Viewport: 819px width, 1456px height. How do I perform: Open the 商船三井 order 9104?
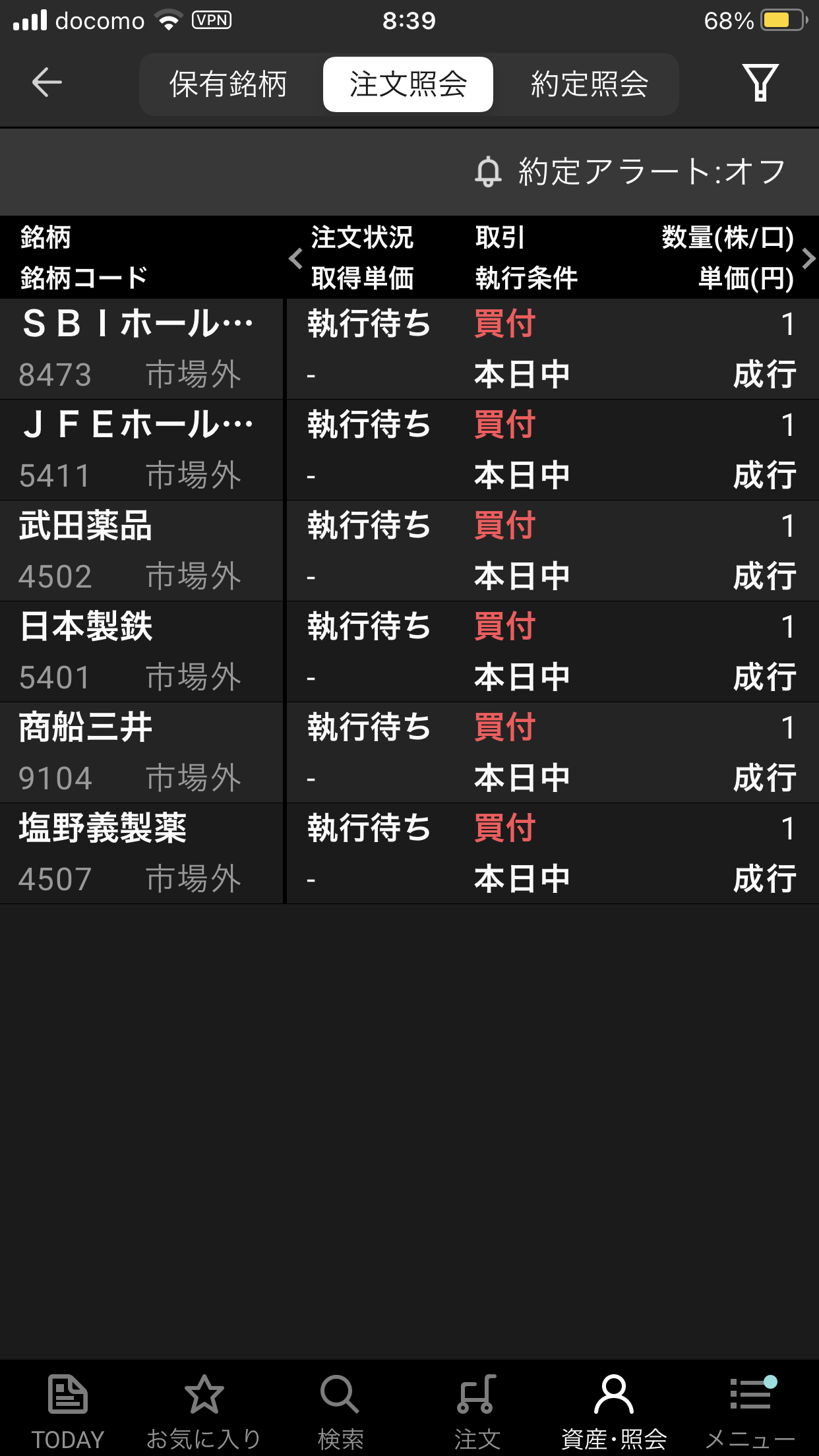pyautogui.click(x=409, y=752)
